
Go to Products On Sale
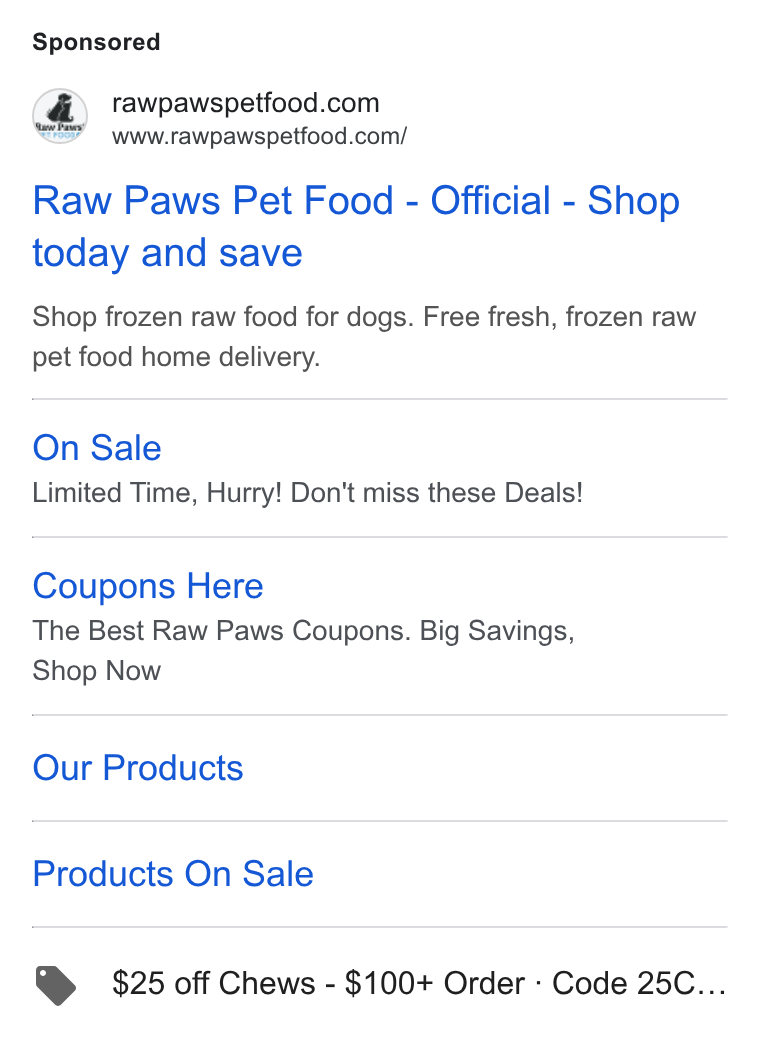pos(173,874)
